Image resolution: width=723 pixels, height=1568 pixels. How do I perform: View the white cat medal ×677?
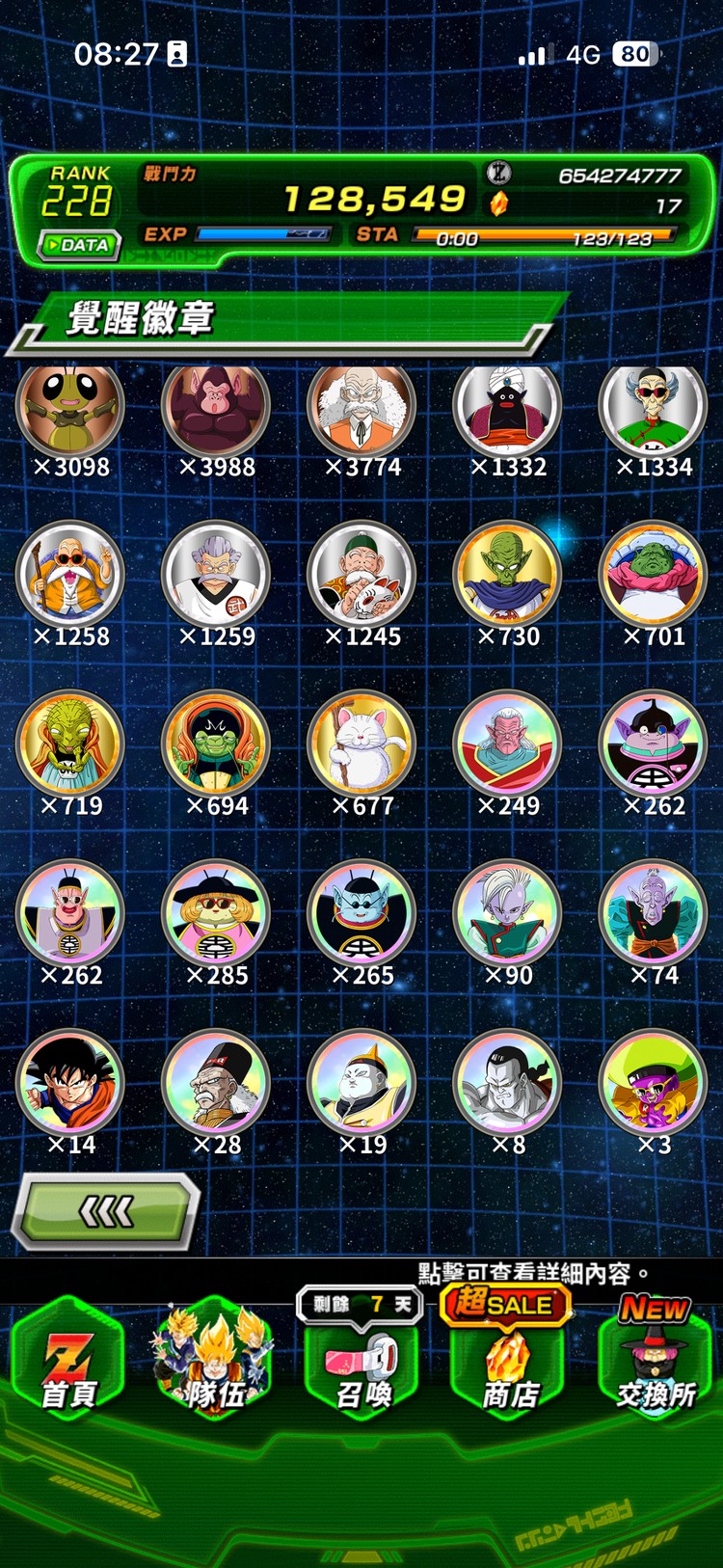(x=361, y=743)
